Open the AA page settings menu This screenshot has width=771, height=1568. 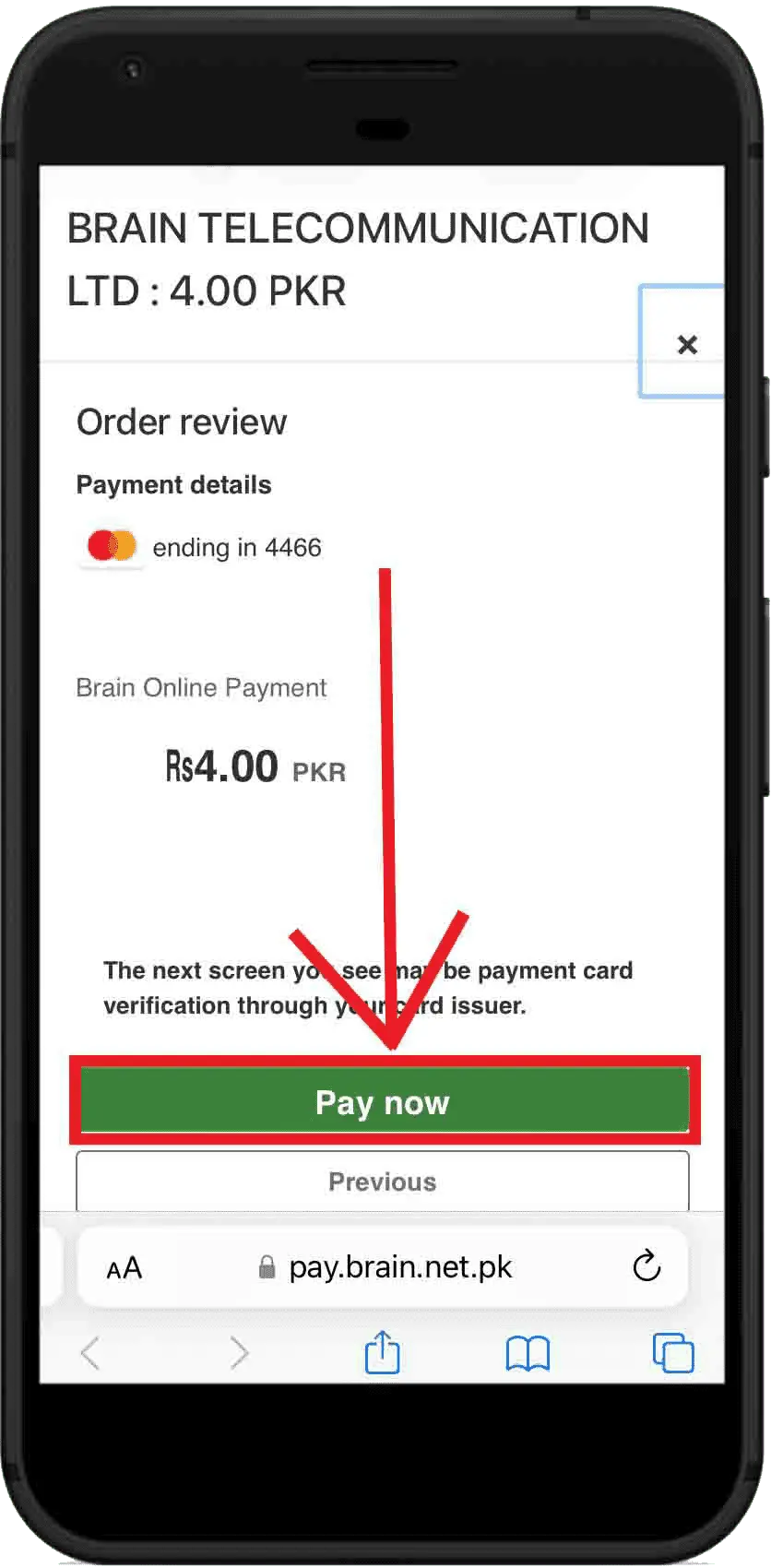click(125, 1268)
